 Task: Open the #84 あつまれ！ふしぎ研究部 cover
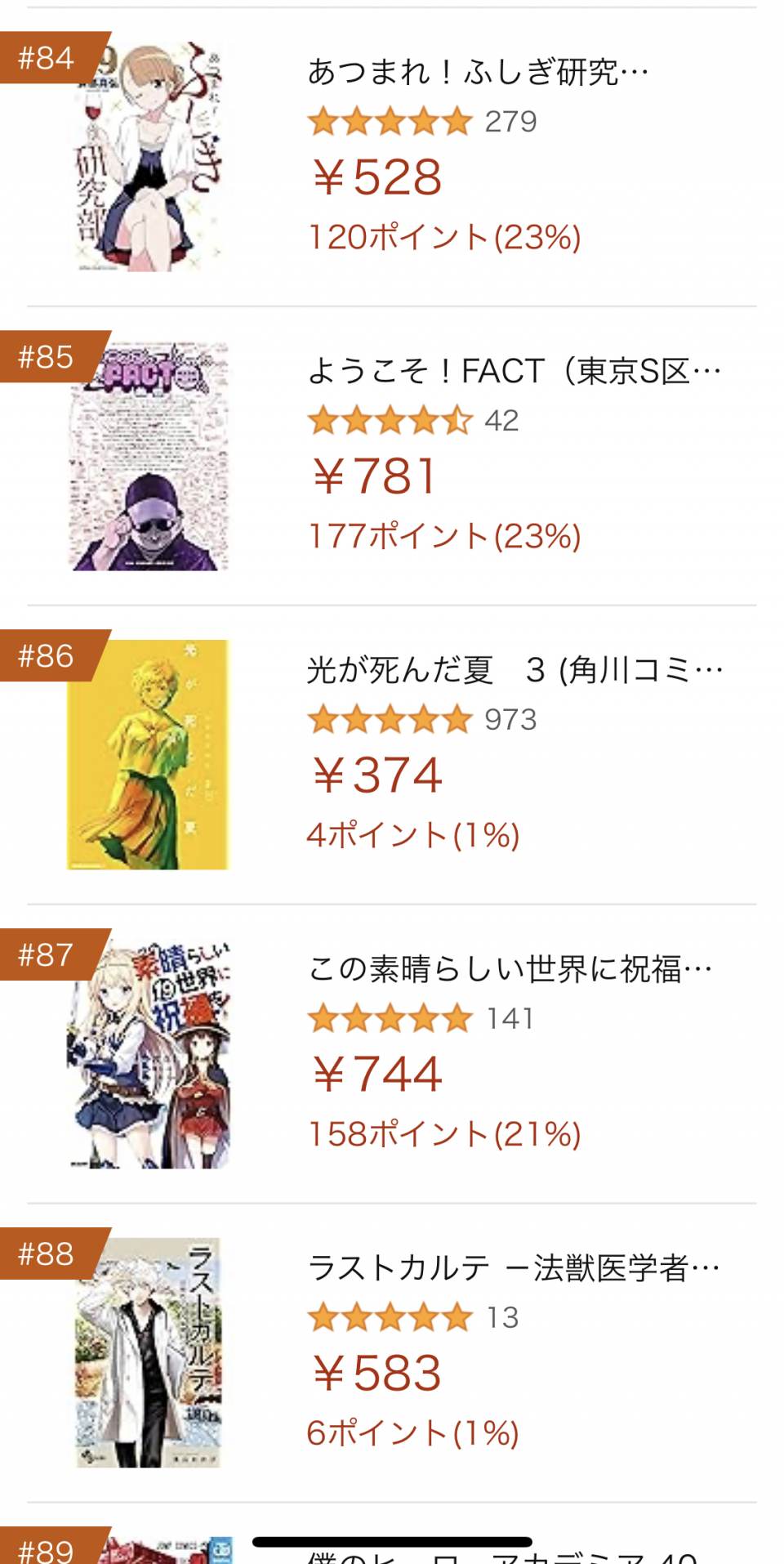tap(149, 157)
